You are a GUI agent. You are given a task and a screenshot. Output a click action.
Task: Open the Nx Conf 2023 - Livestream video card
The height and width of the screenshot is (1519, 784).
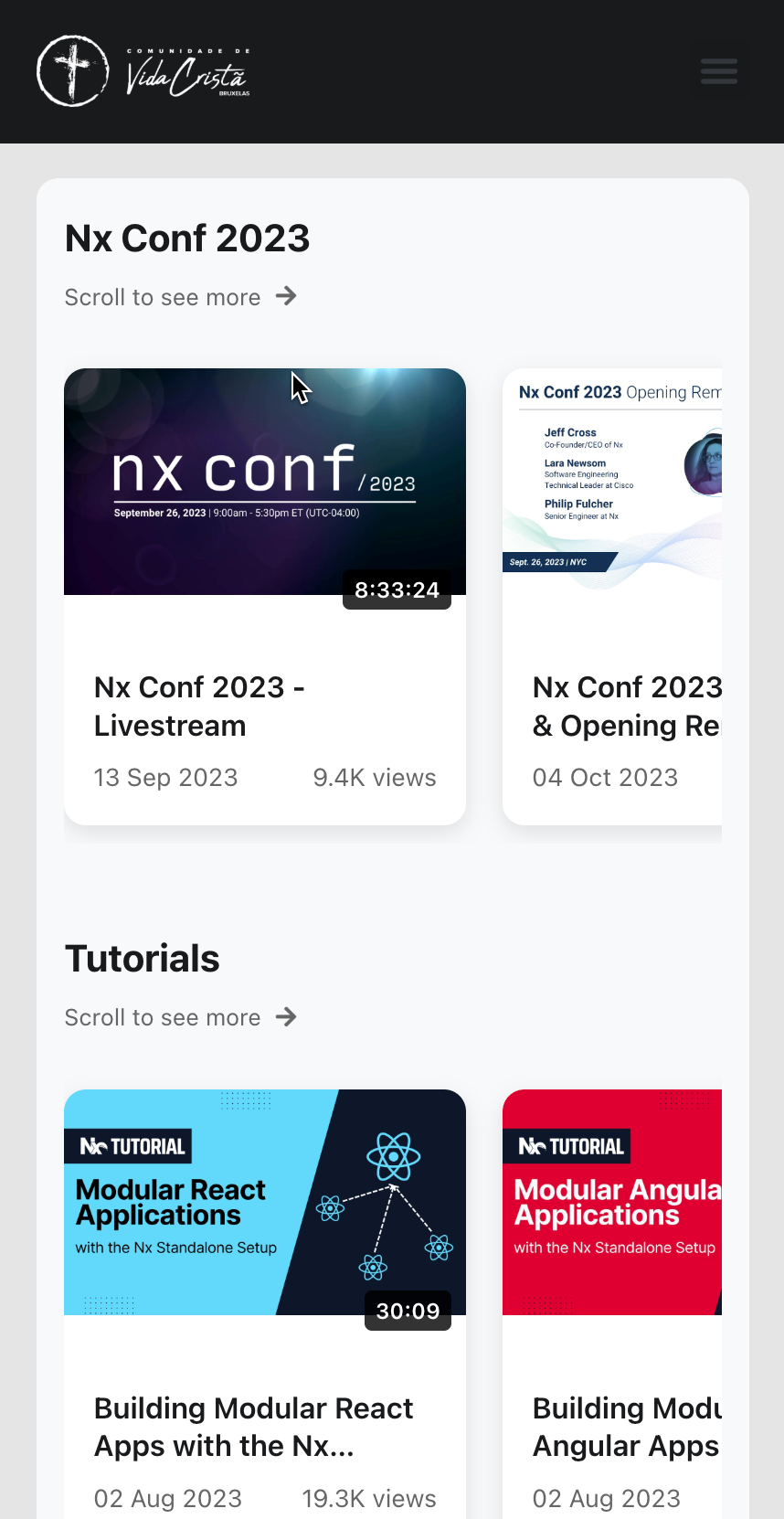[265, 597]
